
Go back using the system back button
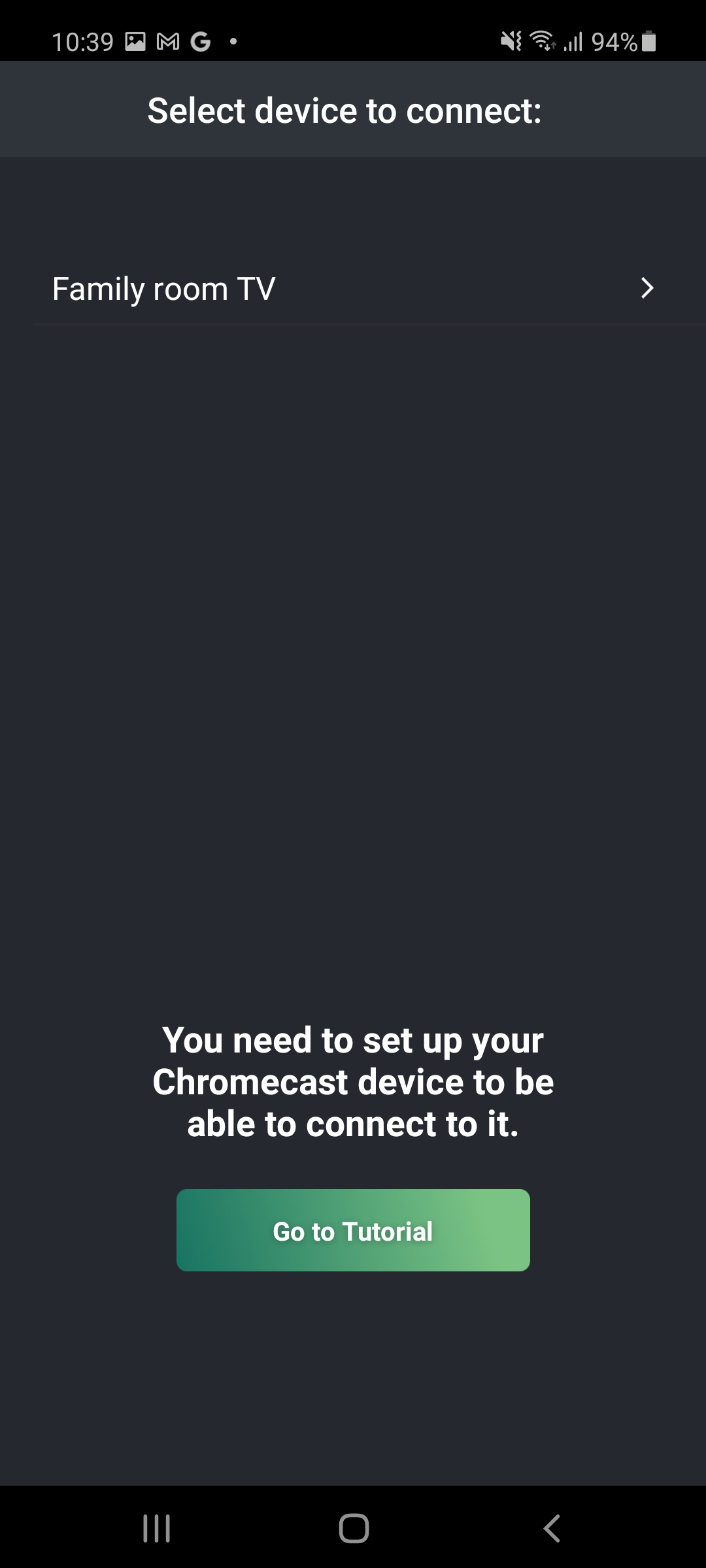tap(552, 1528)
